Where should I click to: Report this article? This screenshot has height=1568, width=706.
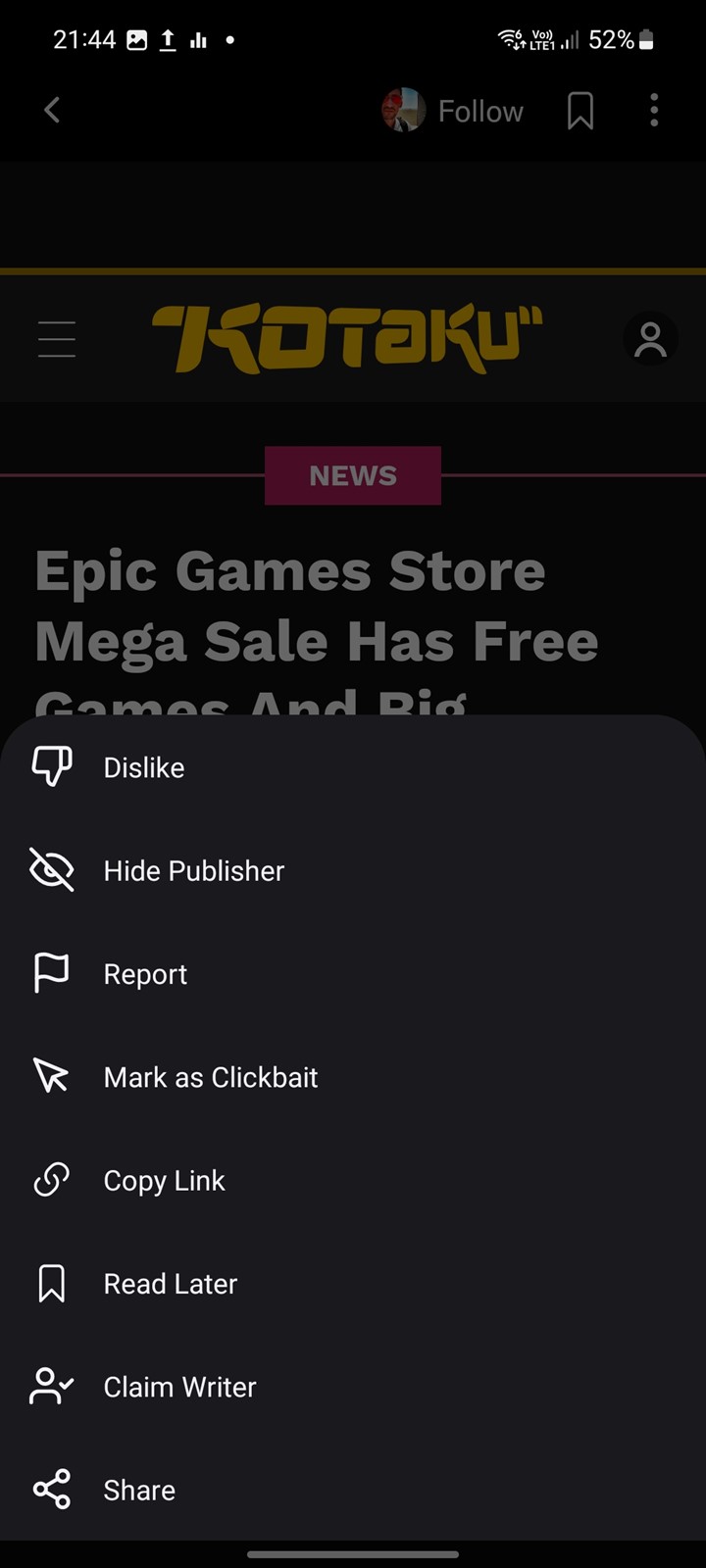pos(353,974)
